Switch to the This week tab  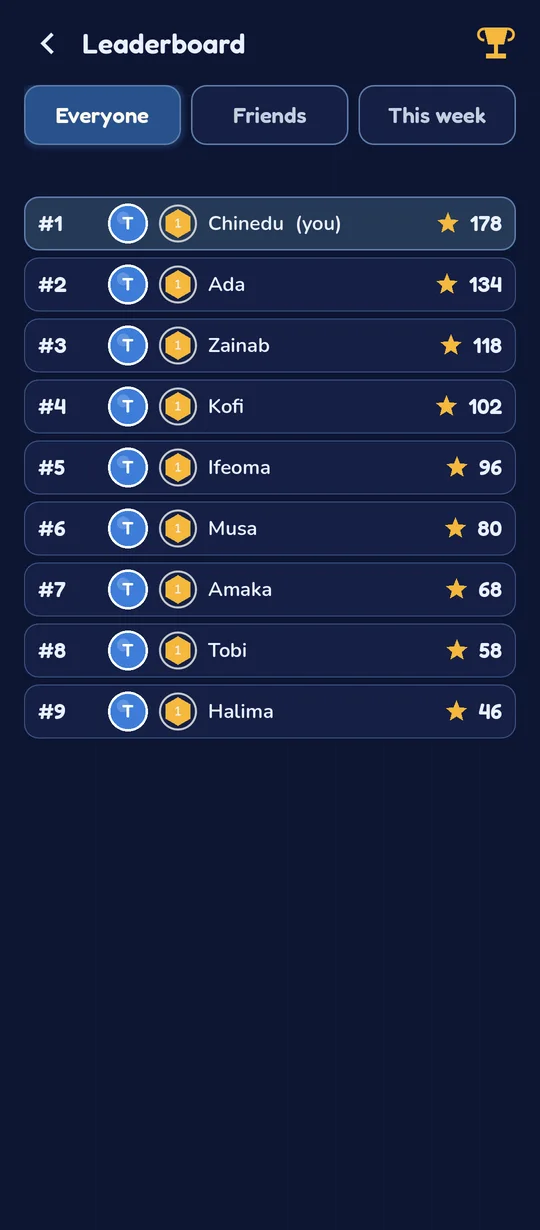pos(437,115)
